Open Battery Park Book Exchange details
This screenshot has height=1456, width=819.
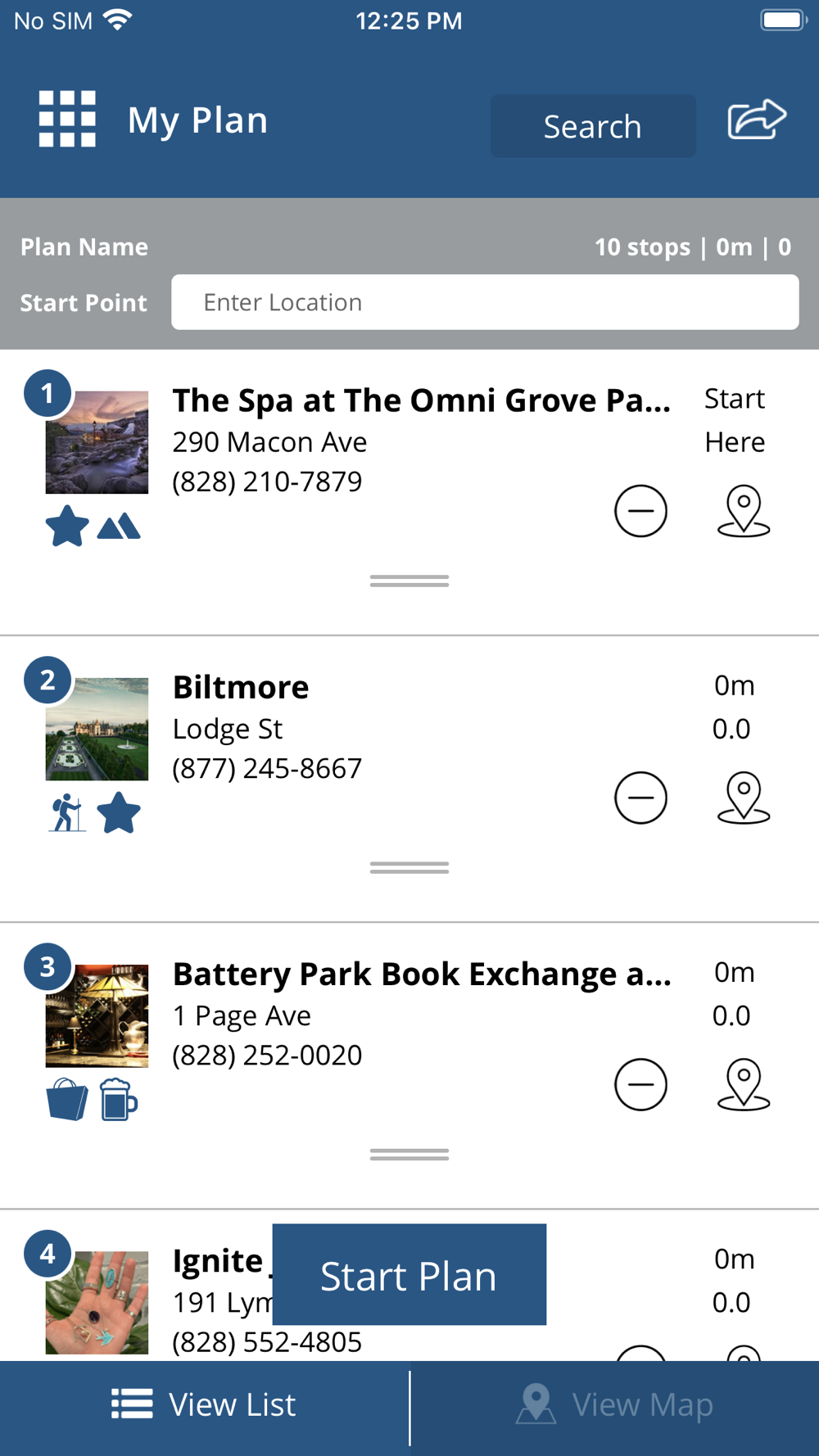tap(421, 974)
